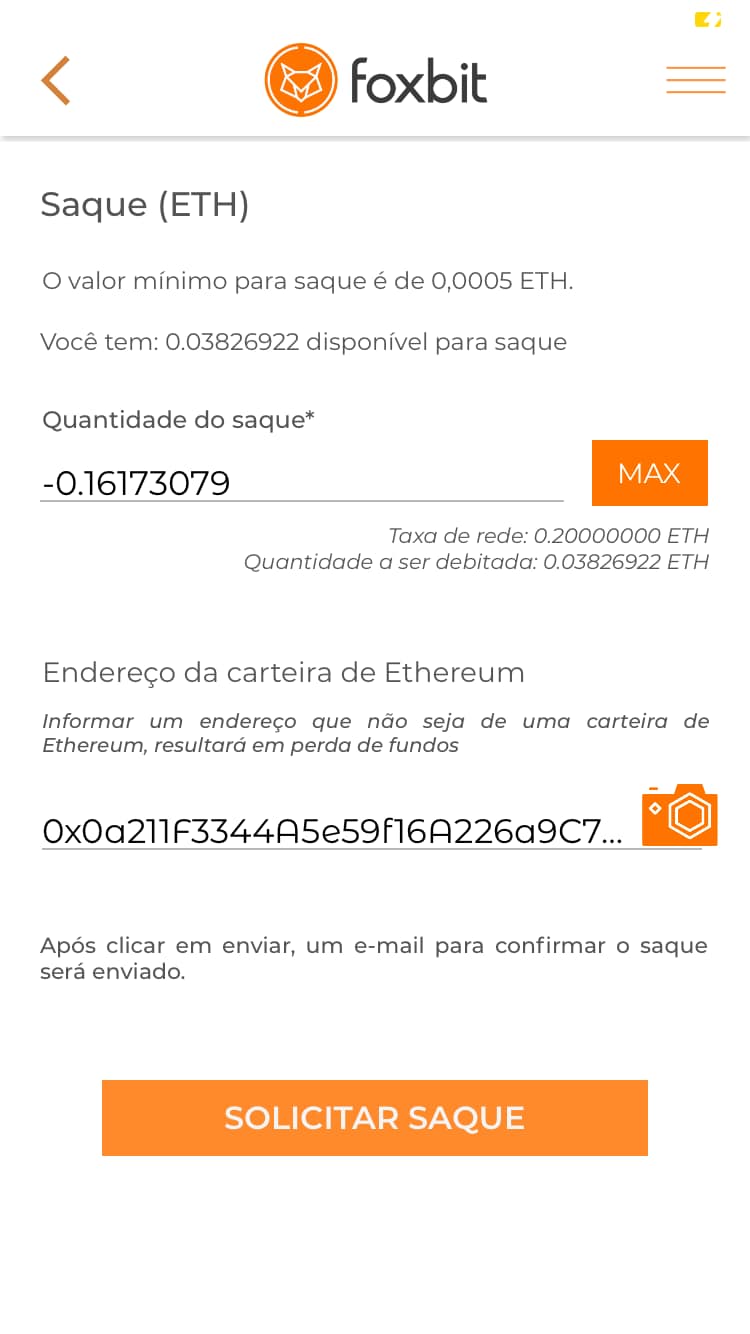Open the hamburger menu
This screenshot has height=1334, width=750.
pos(696,80)
